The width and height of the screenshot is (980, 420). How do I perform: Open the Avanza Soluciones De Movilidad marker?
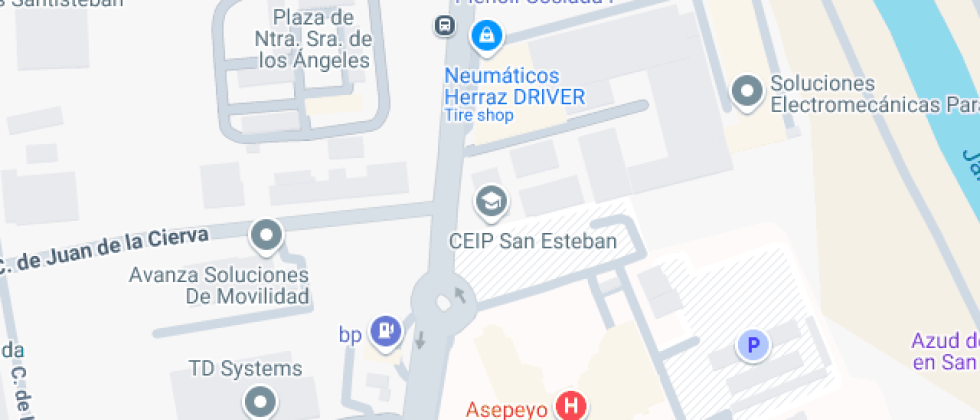click(266, 236)
